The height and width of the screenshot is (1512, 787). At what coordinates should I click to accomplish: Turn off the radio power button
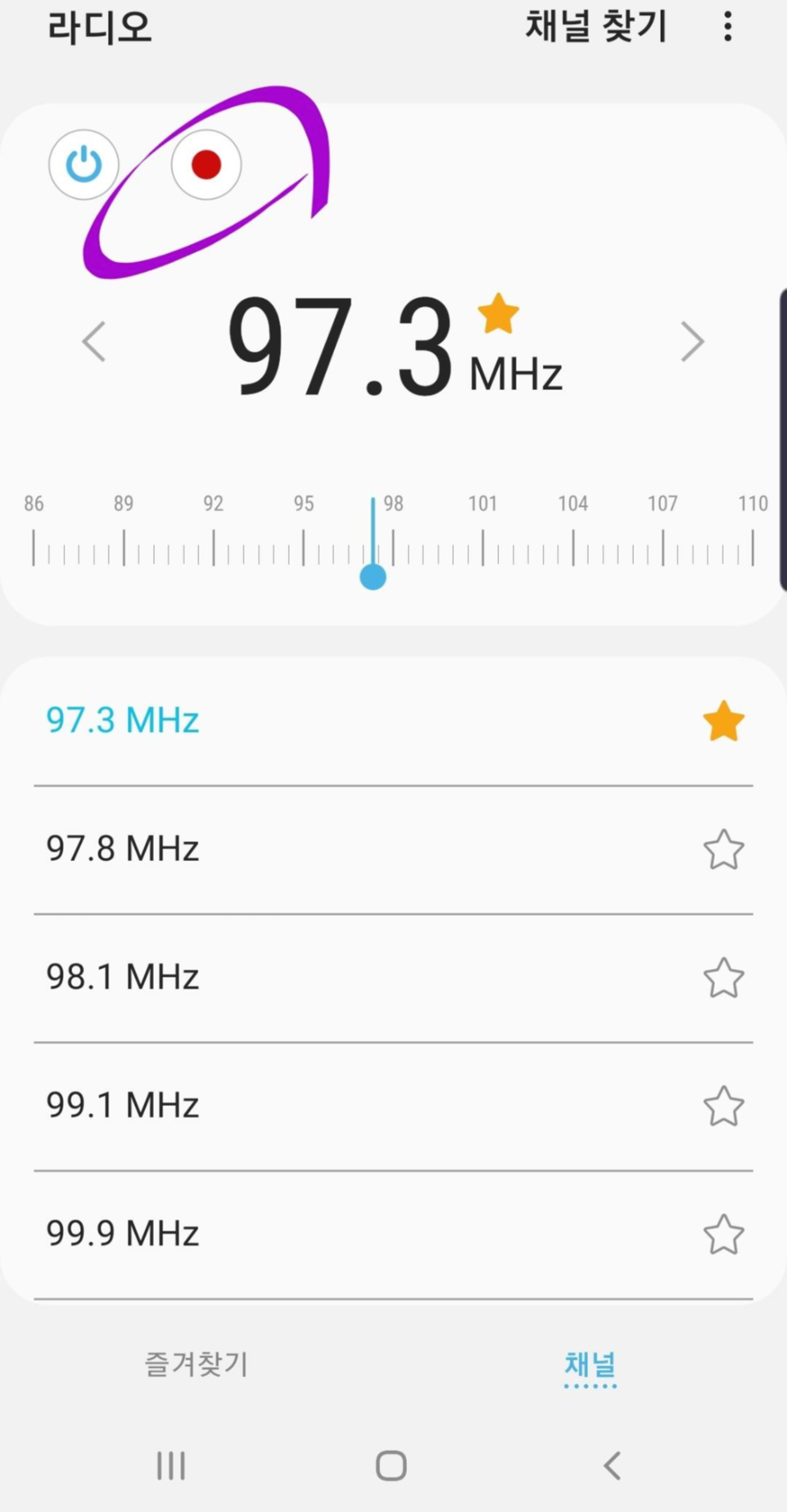click(x=83, y=165)
